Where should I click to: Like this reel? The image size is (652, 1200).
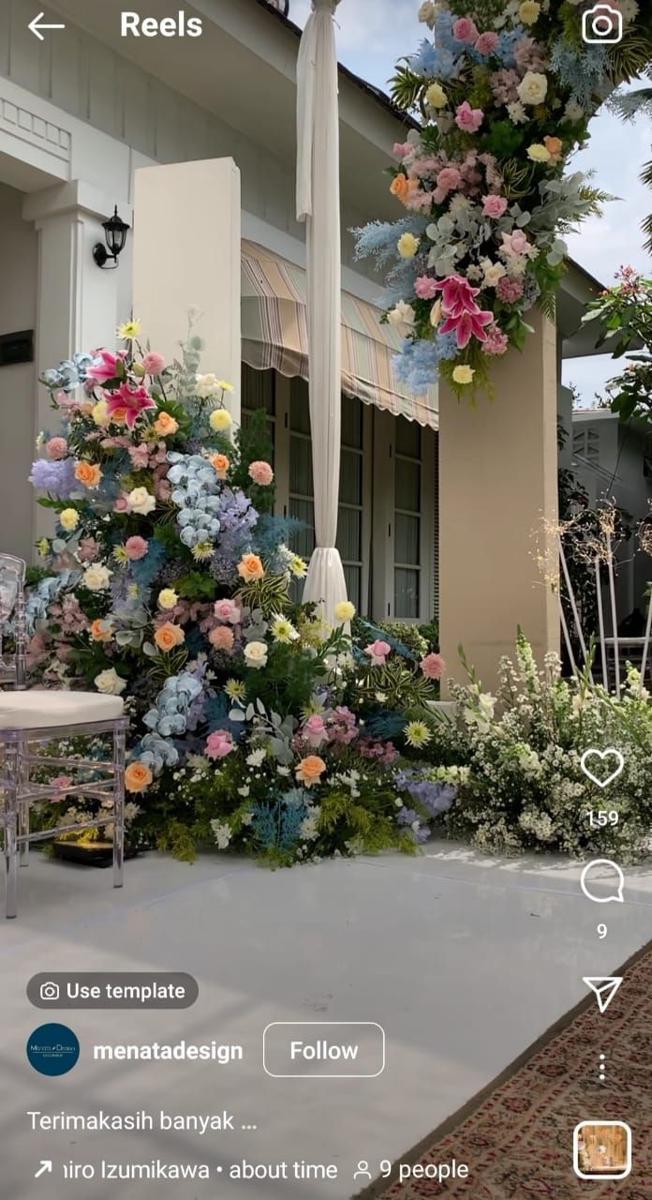[x=602, y=768]
